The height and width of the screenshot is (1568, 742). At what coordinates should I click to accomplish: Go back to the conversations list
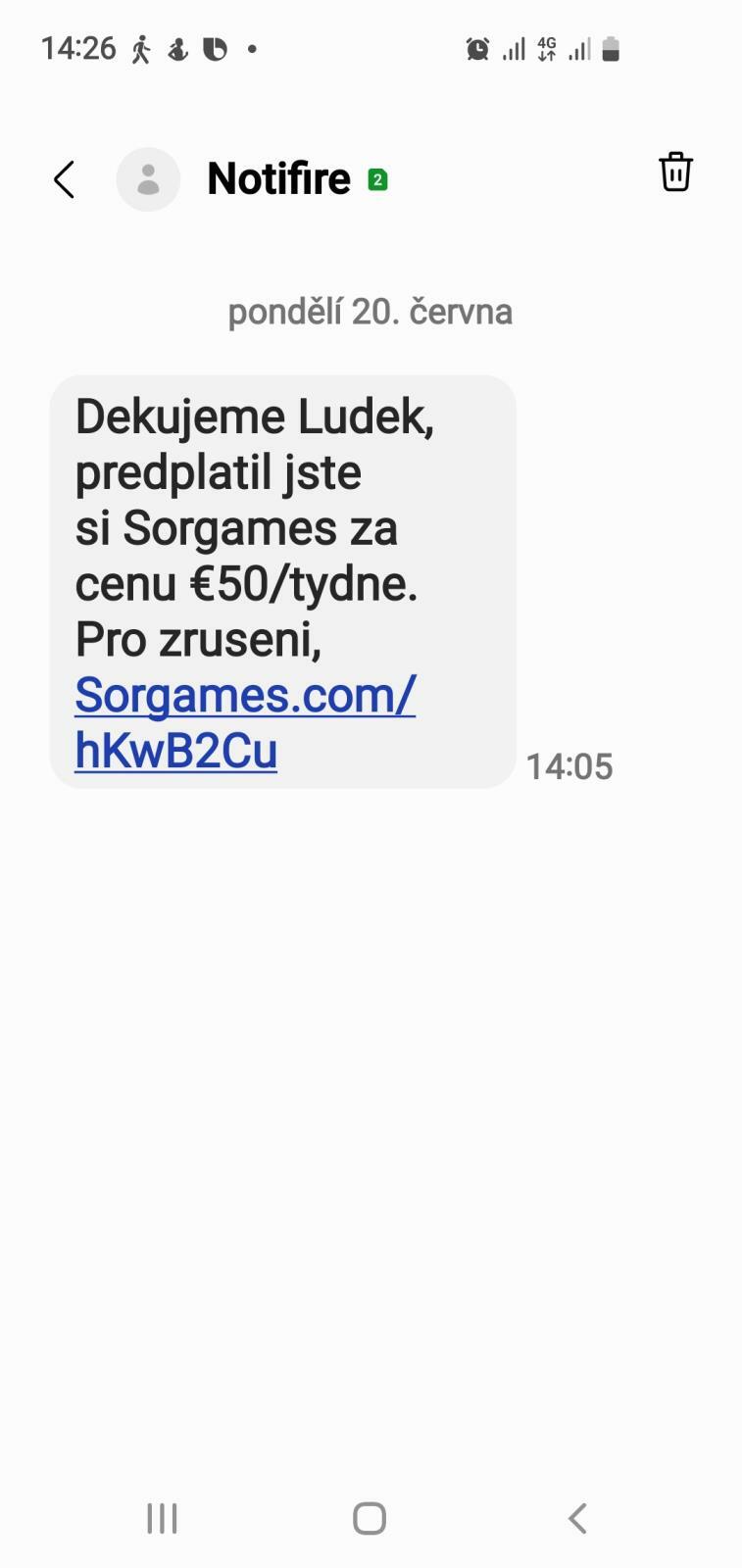[x=65, y=179]
